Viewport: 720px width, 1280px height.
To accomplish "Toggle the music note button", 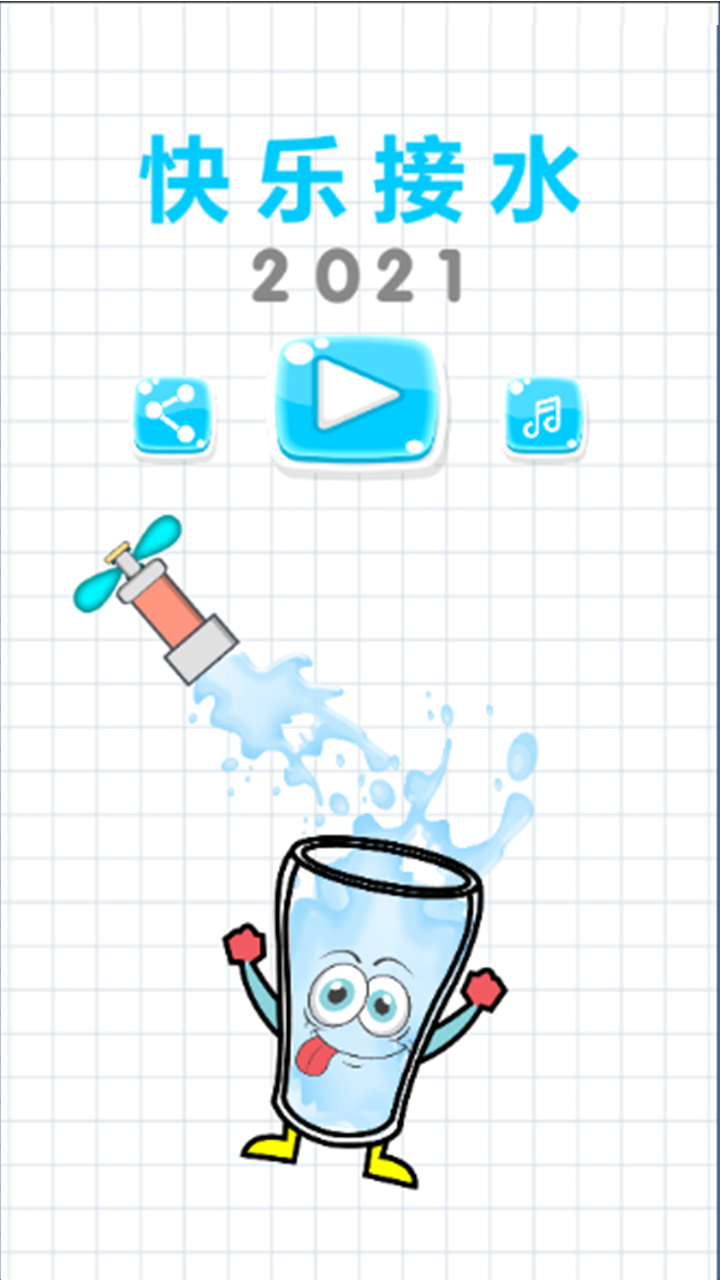I will (x=544, y=416).
